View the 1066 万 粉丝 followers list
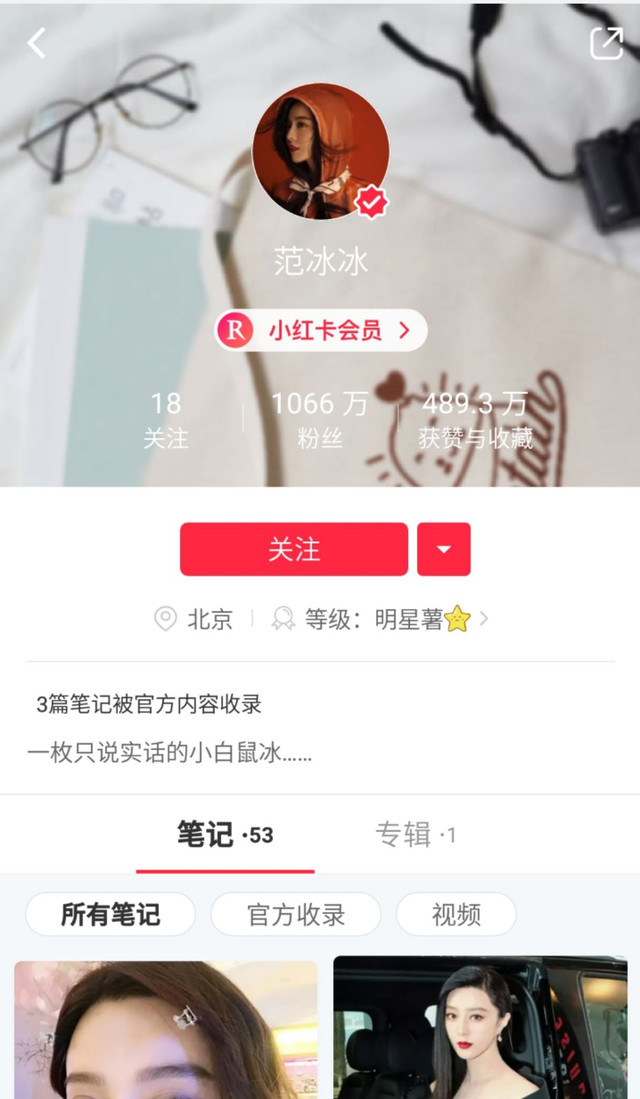The width and height of the screenshot is (640, 1099). pos(319,420)
